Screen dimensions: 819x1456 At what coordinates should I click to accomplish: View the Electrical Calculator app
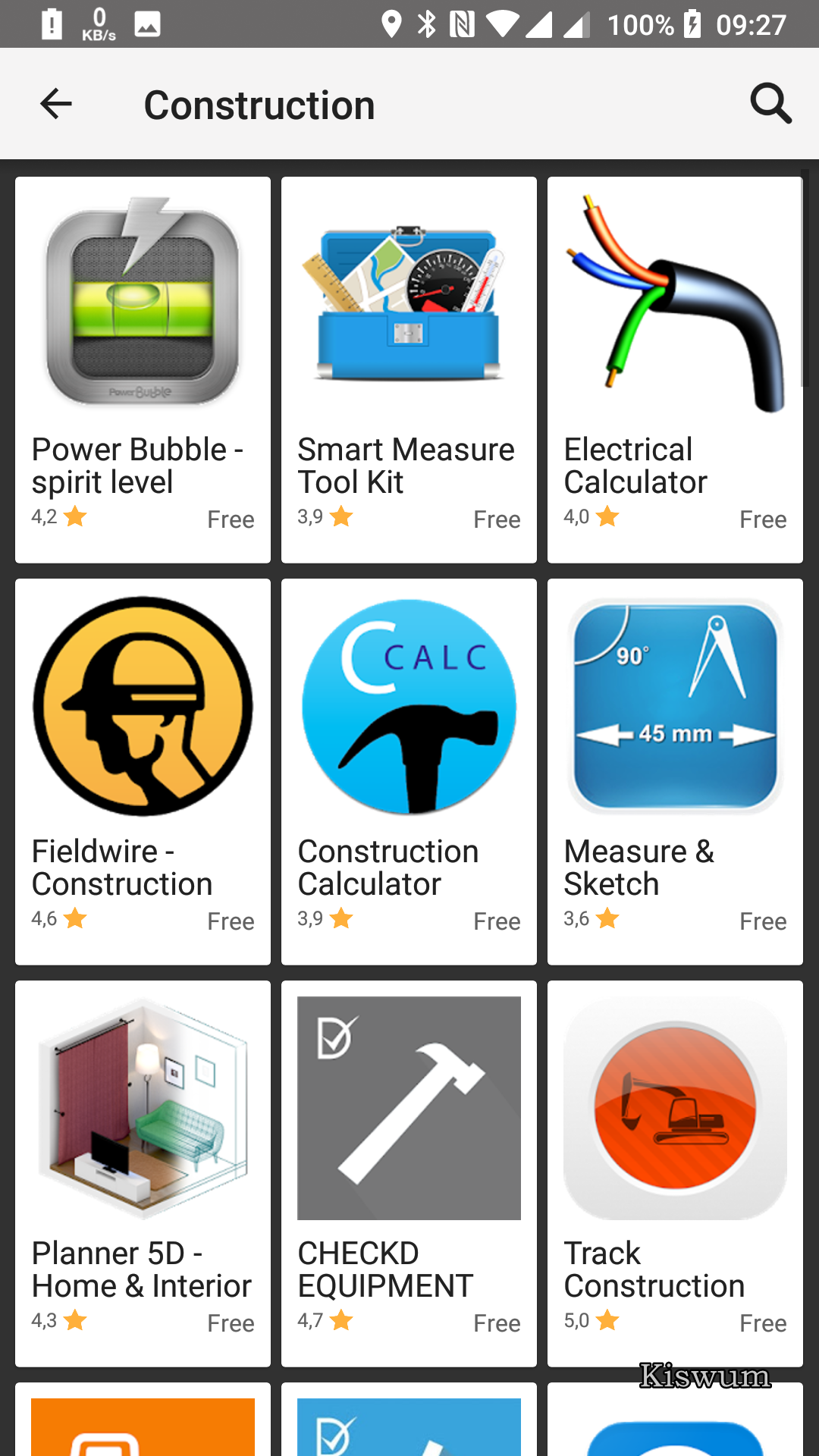coord(675,370)
